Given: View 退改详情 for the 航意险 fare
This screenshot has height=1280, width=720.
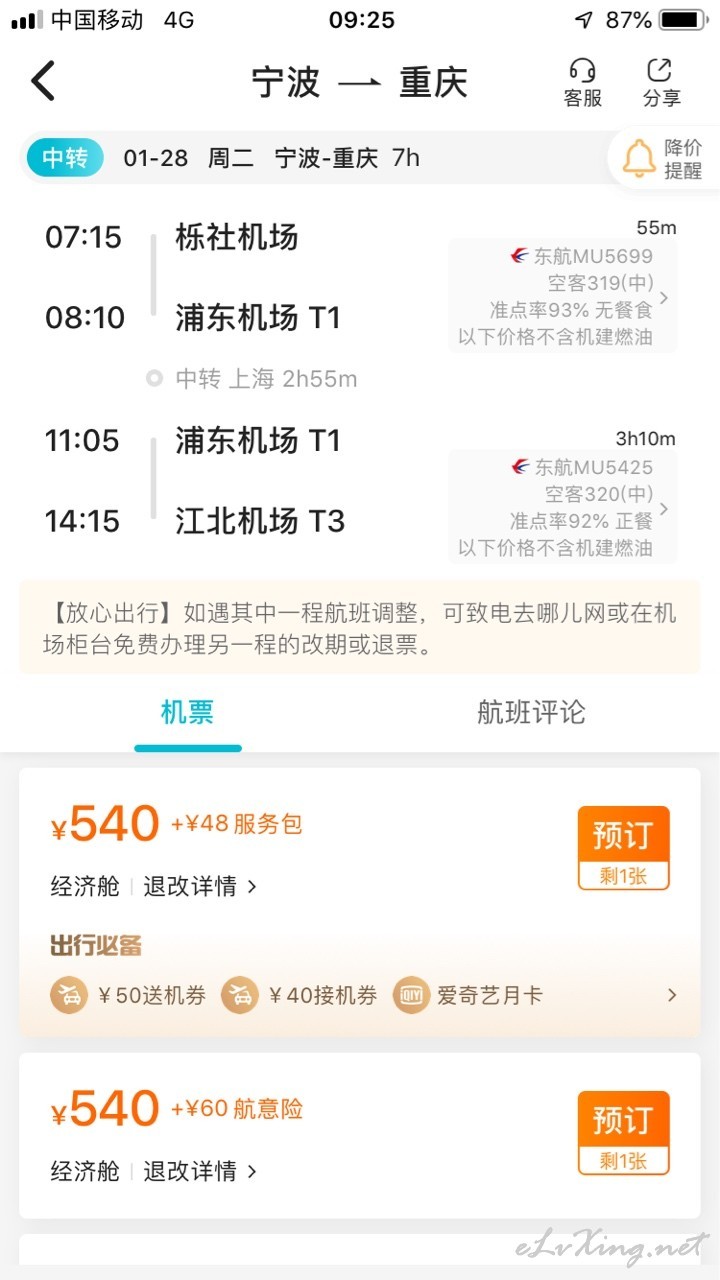Looking at the screenshot, I should point(200,1171).
